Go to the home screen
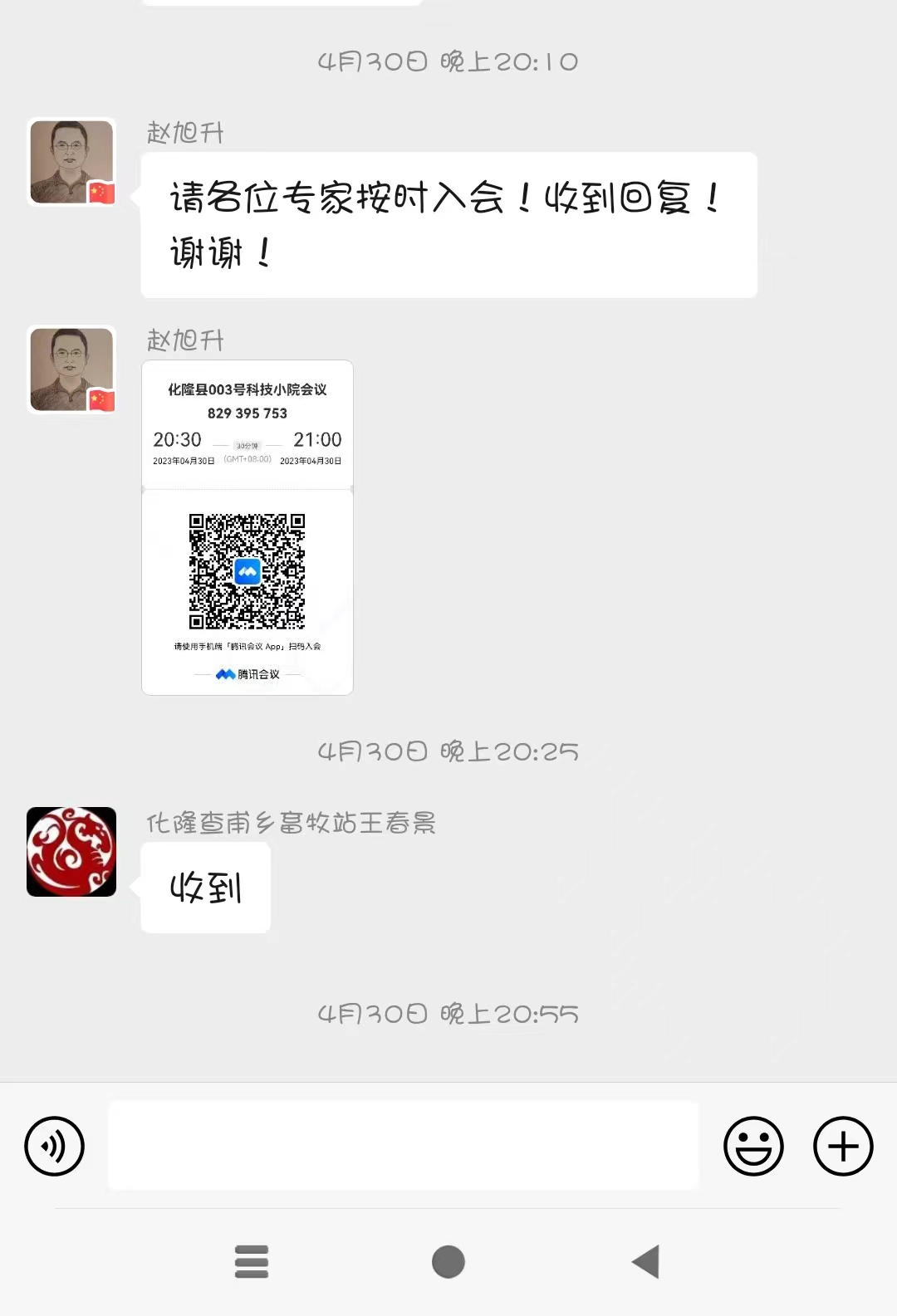Screen dimensions: 897x1316 pos(448,1261)
